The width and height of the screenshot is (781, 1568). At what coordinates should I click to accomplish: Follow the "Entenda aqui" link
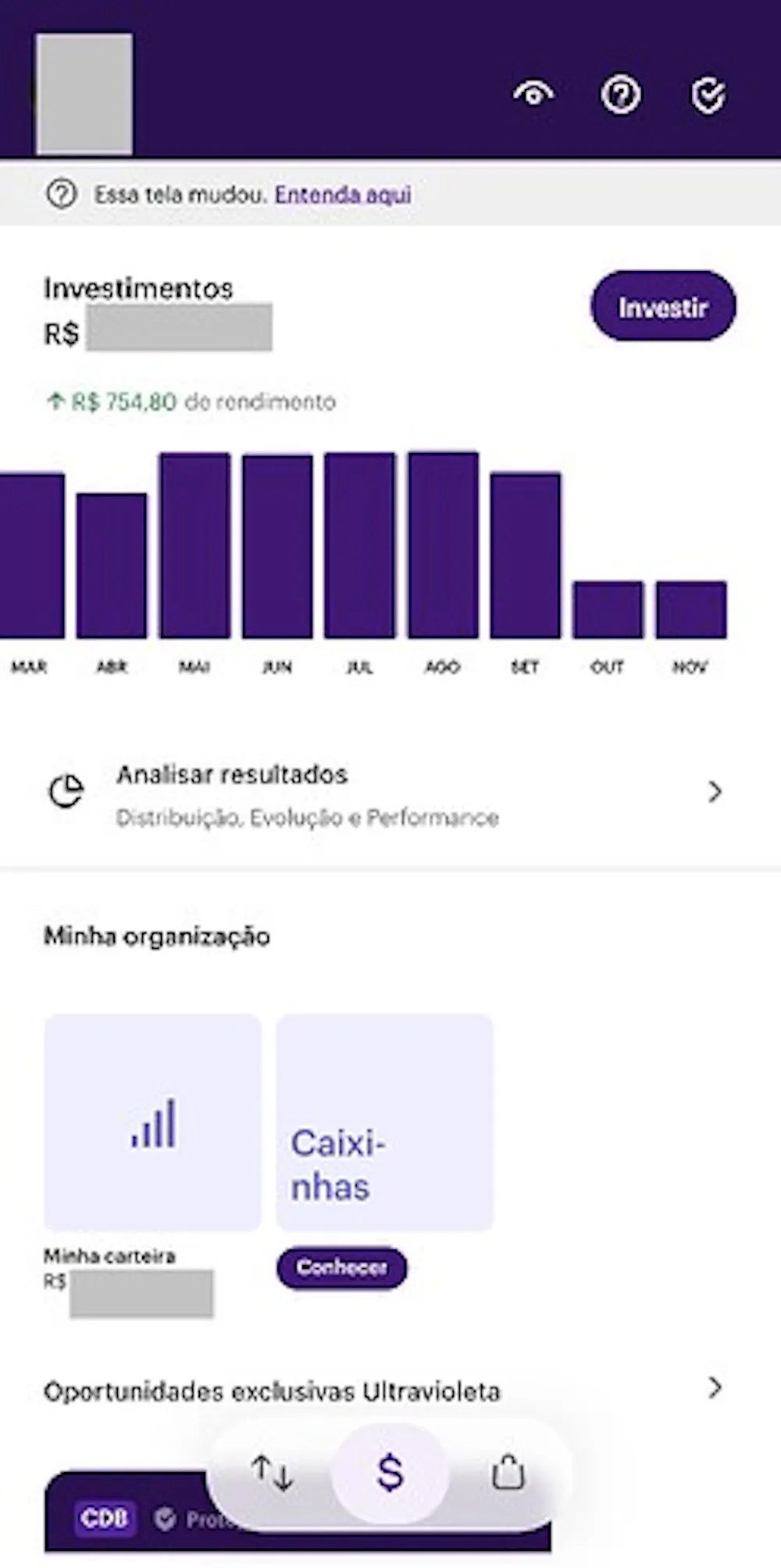coord(343,194)
